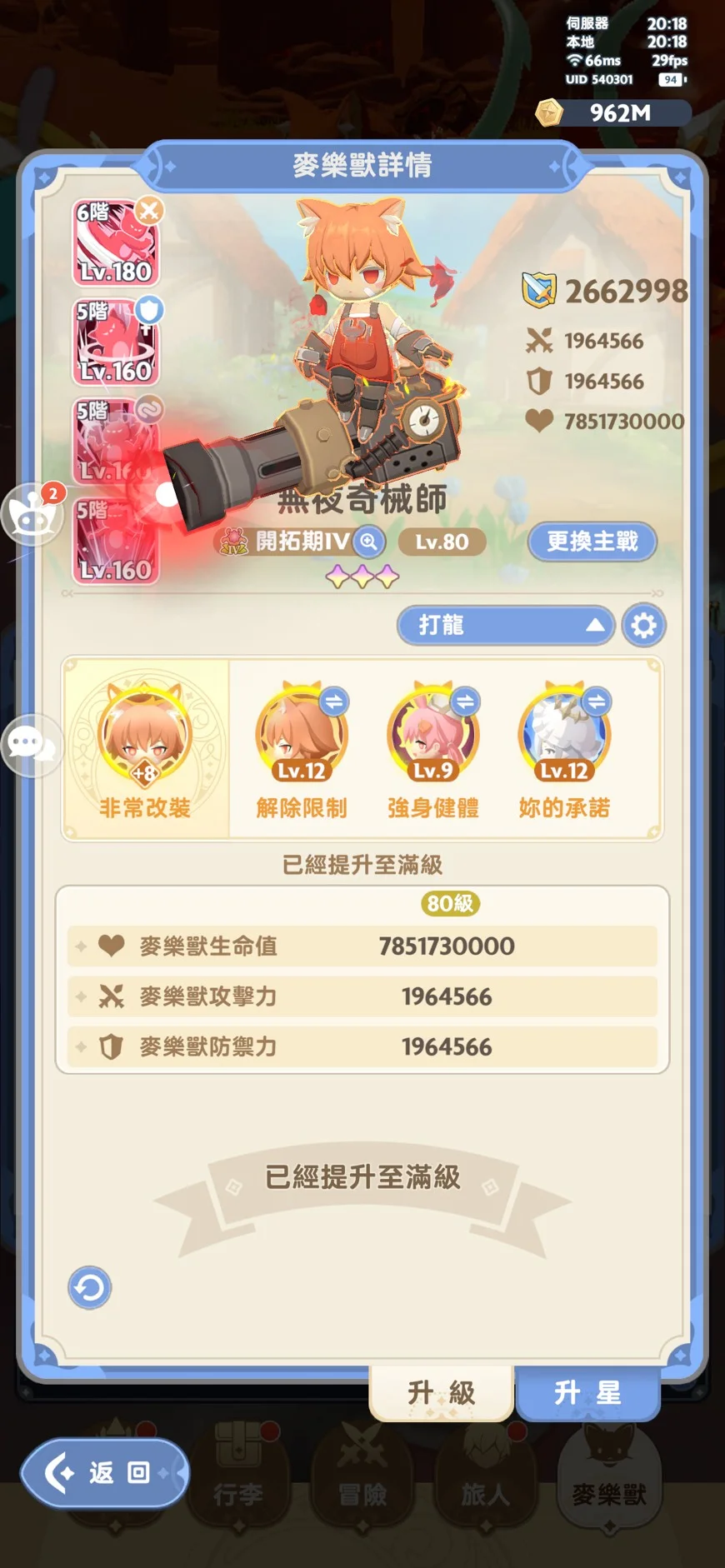Tap the circular reset arrow icon
725x1568 pixels.
coord(89,1288)
